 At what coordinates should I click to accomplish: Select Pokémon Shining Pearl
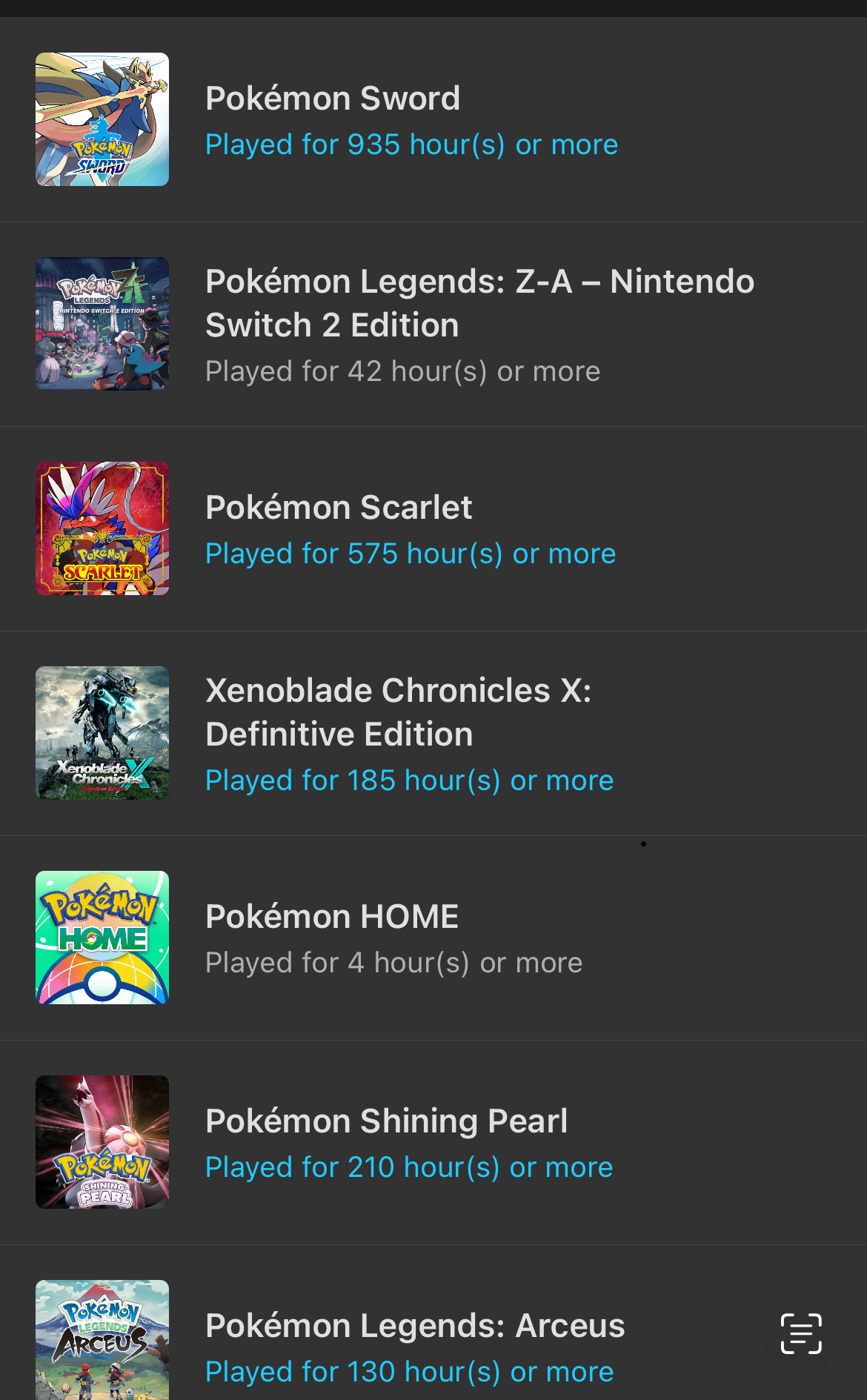[433, 1142]
